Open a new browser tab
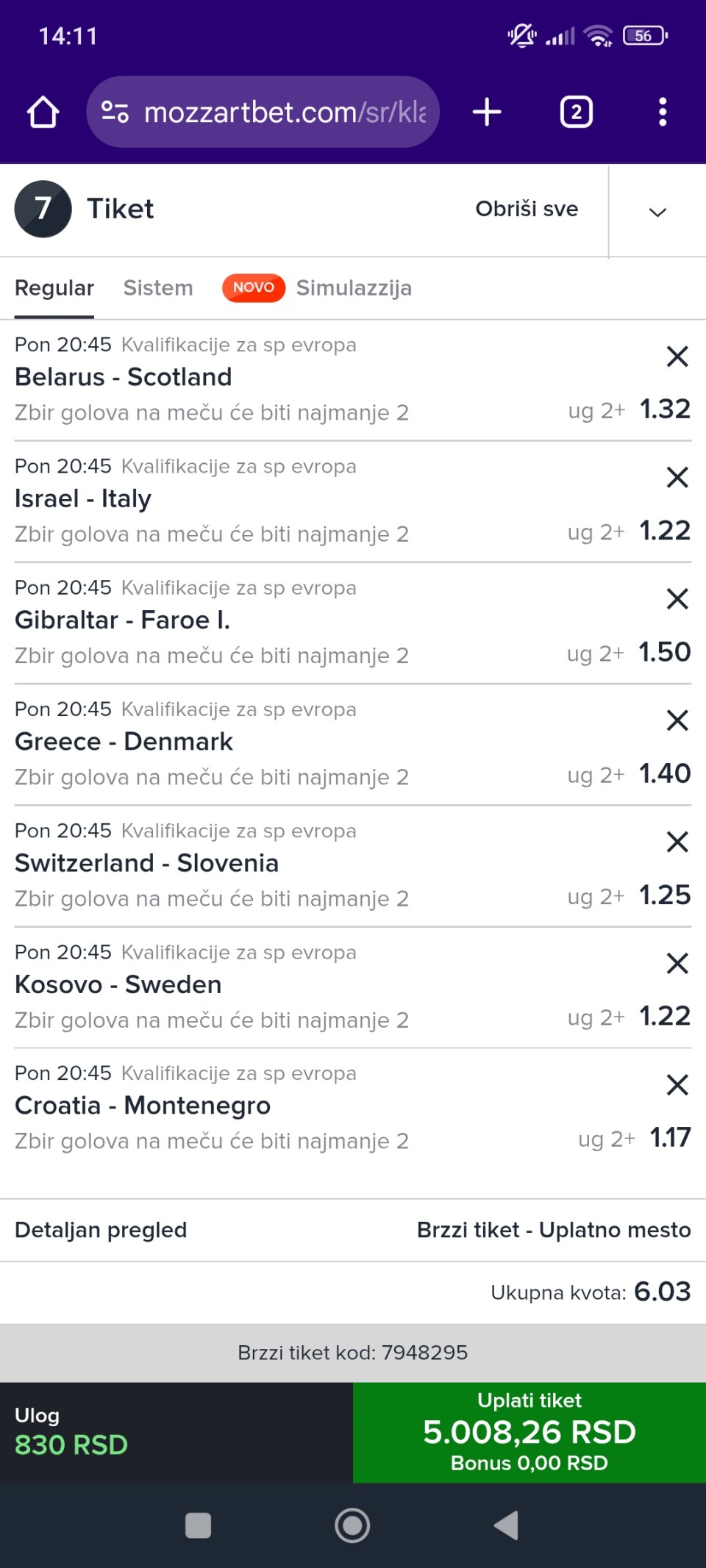706x1568 pixels. pyautogui.click(x=487, y=112)
